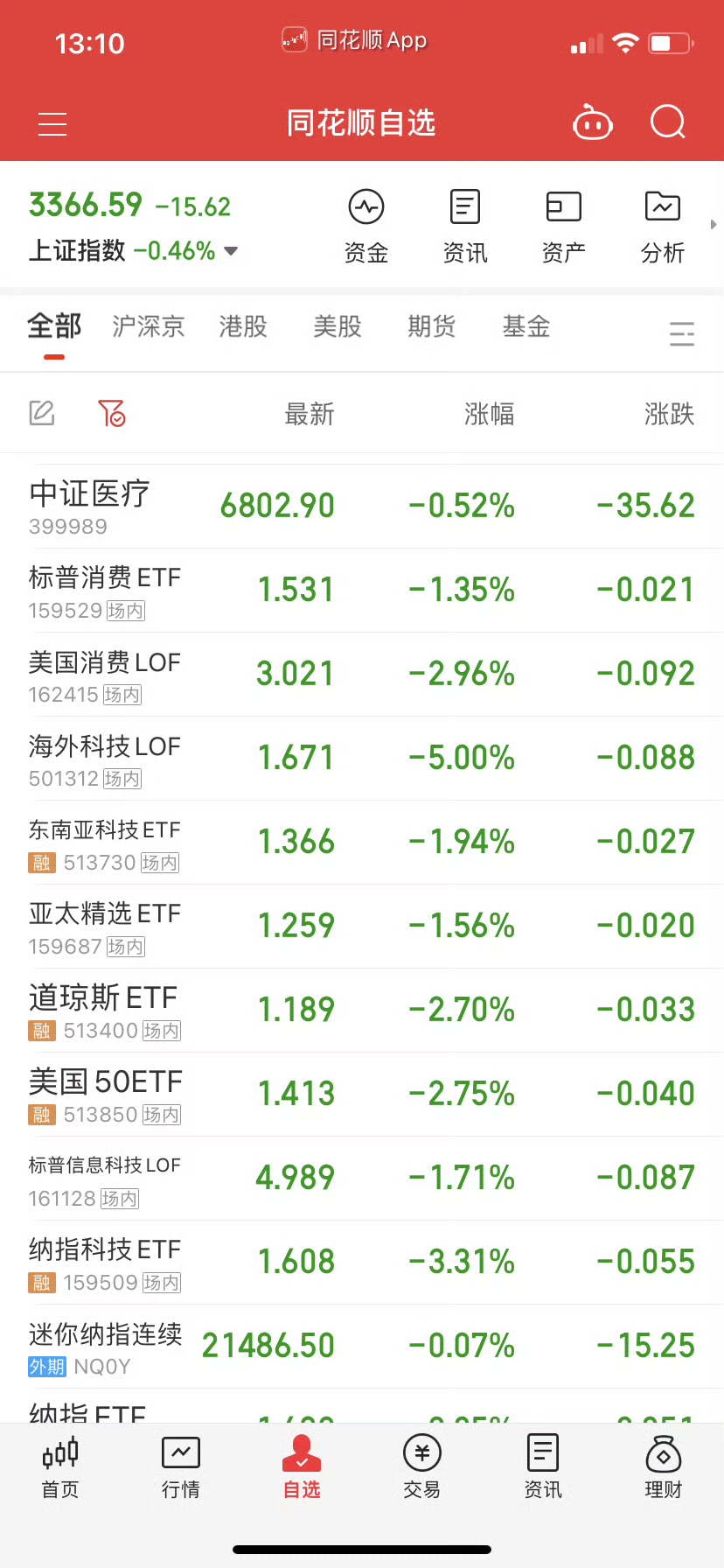Go to 理财 wealth management page
The image size is (724, 1568).
[x=663, y=1468]
